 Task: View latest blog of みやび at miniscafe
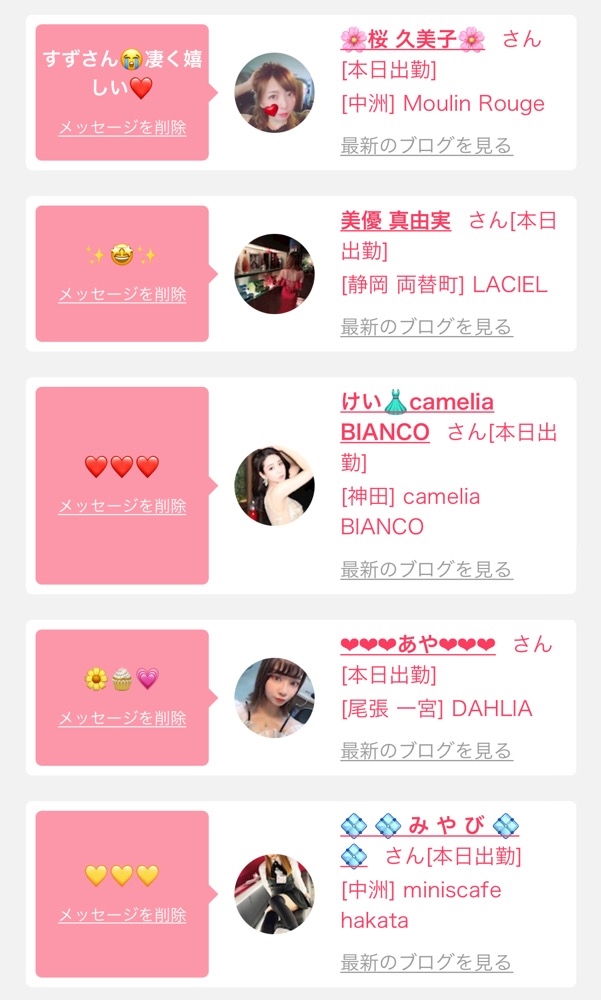pyautogui.click(x=426, y=962)
